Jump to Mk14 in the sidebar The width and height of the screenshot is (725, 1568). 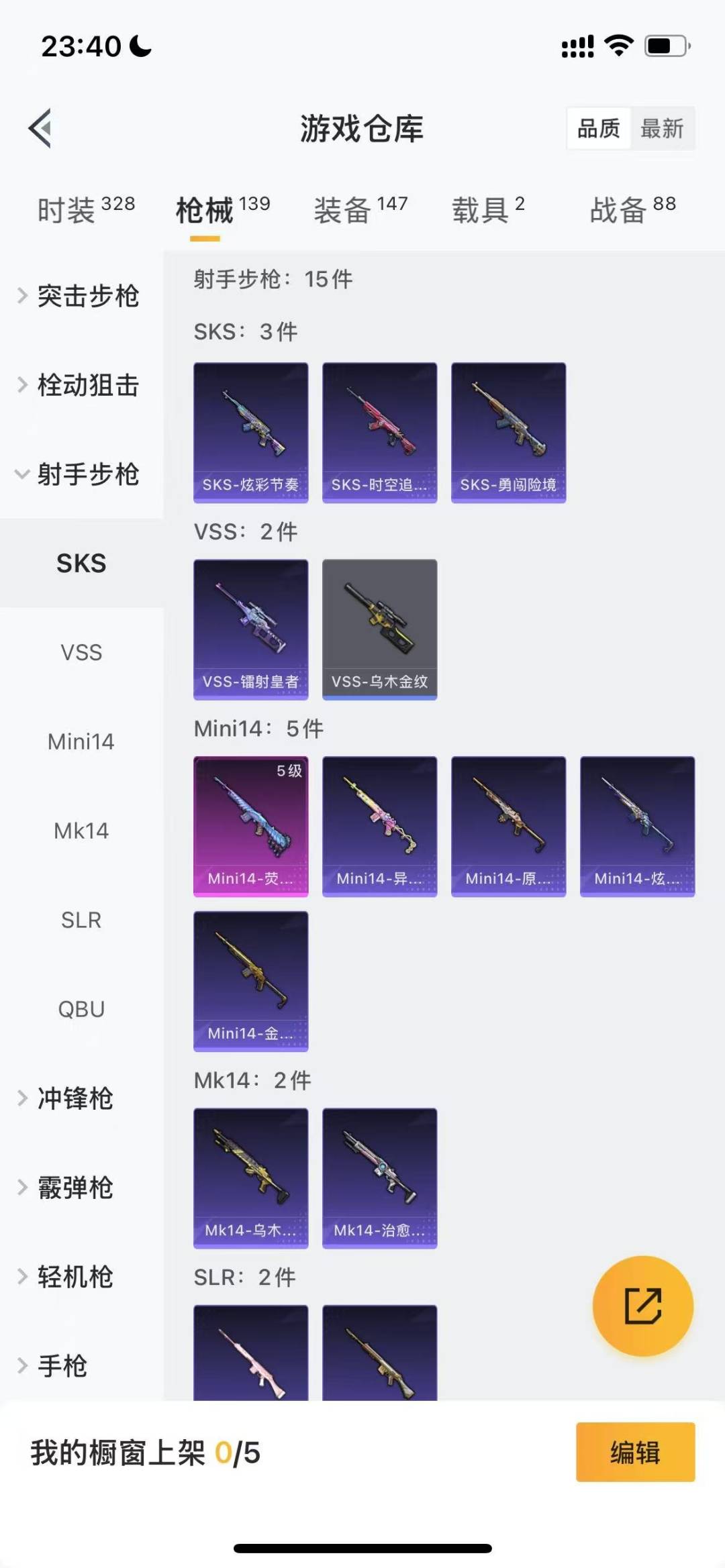(81, 831)
